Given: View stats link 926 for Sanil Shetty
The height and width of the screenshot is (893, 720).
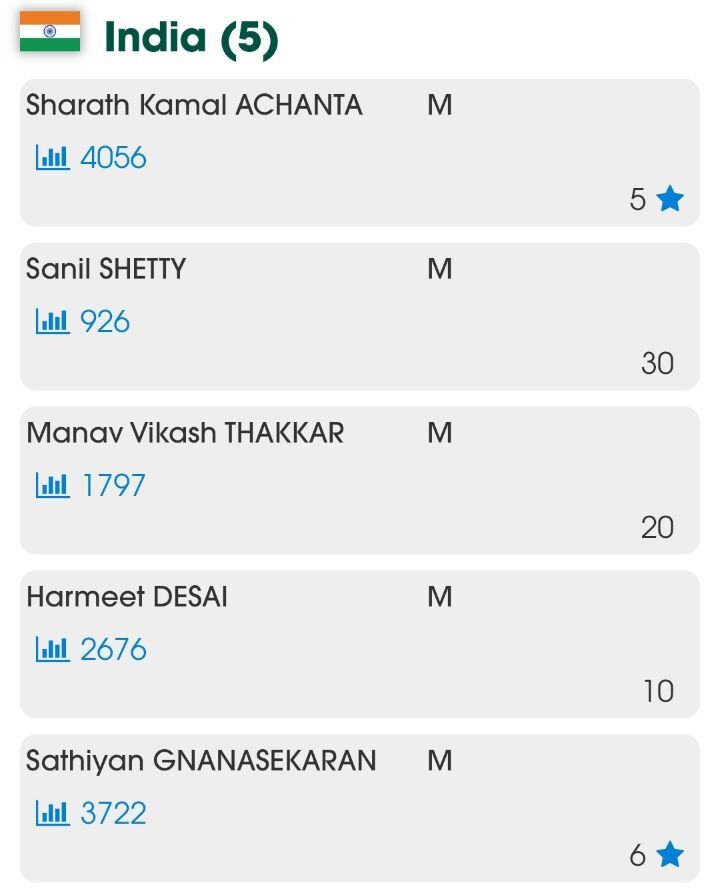Looking at the screenshot, I should pos(84,322).
